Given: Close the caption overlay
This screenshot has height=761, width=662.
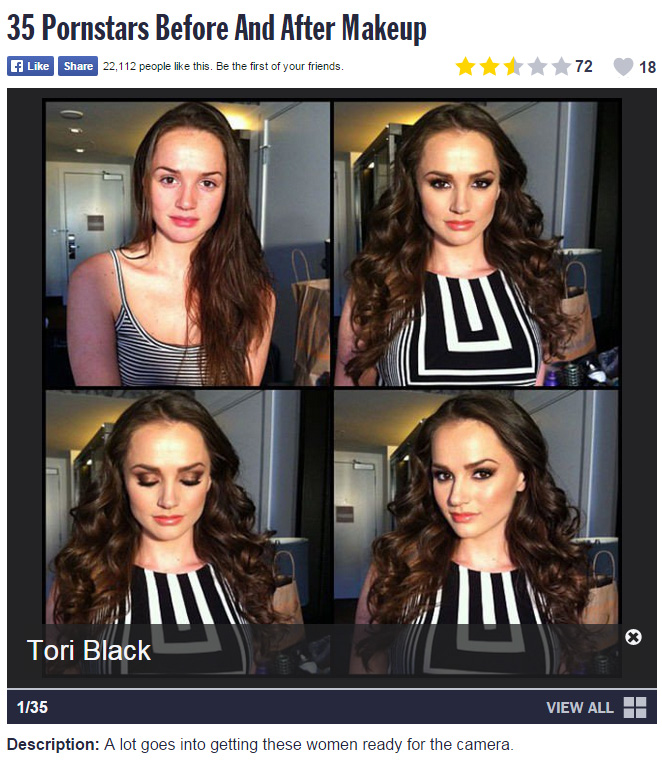Looking at the screenshot, I should (633, 637).
